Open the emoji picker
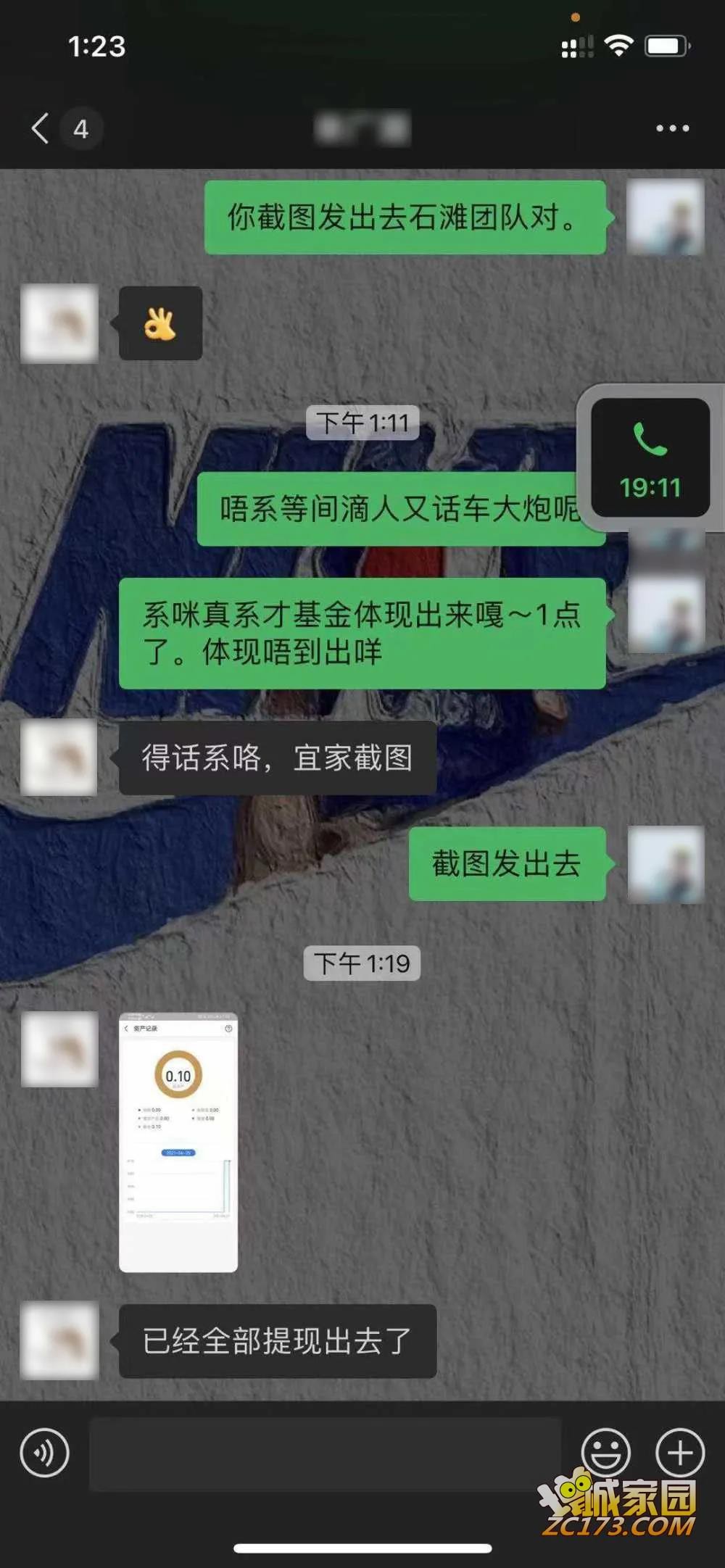Screen dimensions: 725x1568 605,1452
